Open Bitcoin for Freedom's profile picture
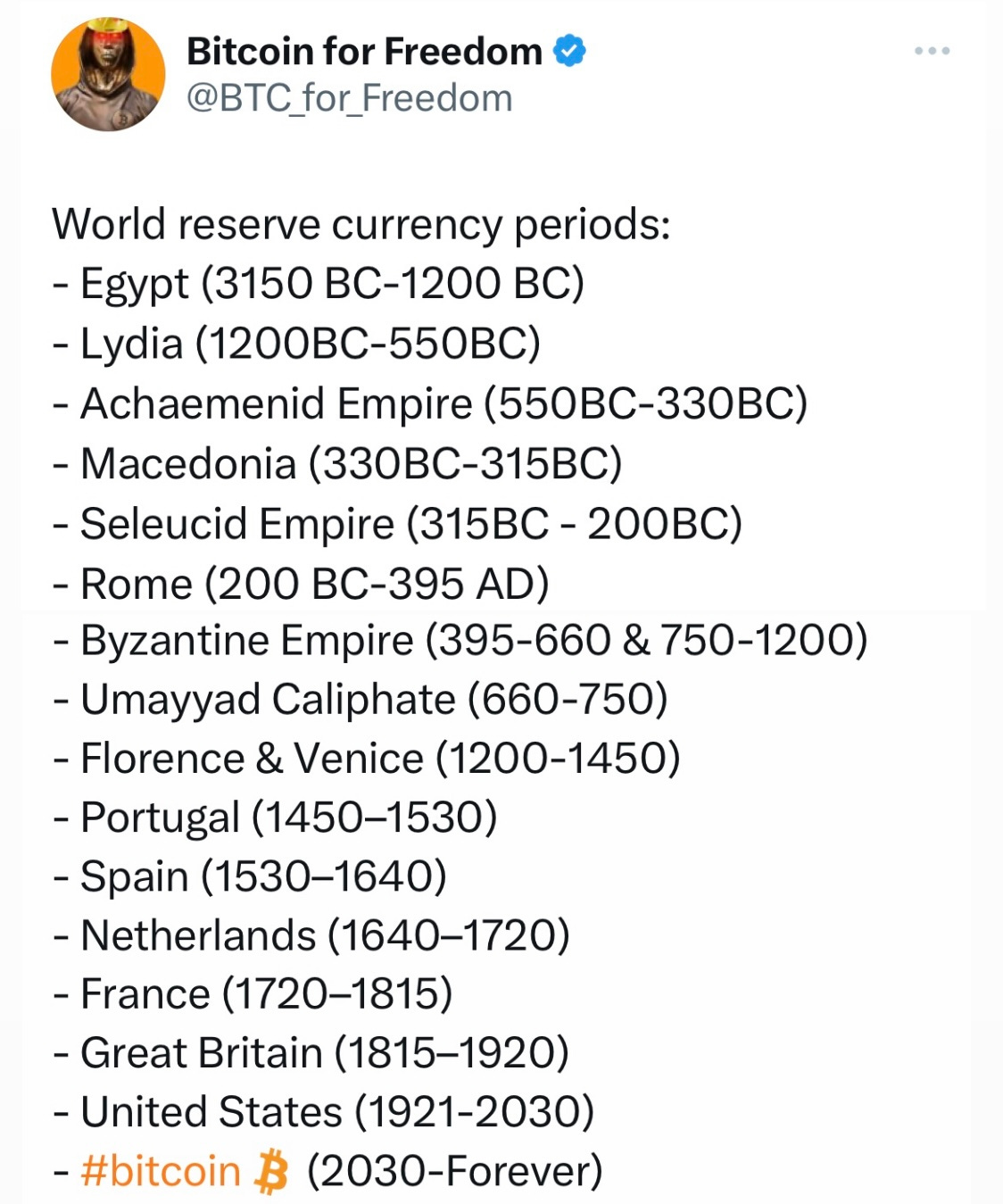 (108, 74)
